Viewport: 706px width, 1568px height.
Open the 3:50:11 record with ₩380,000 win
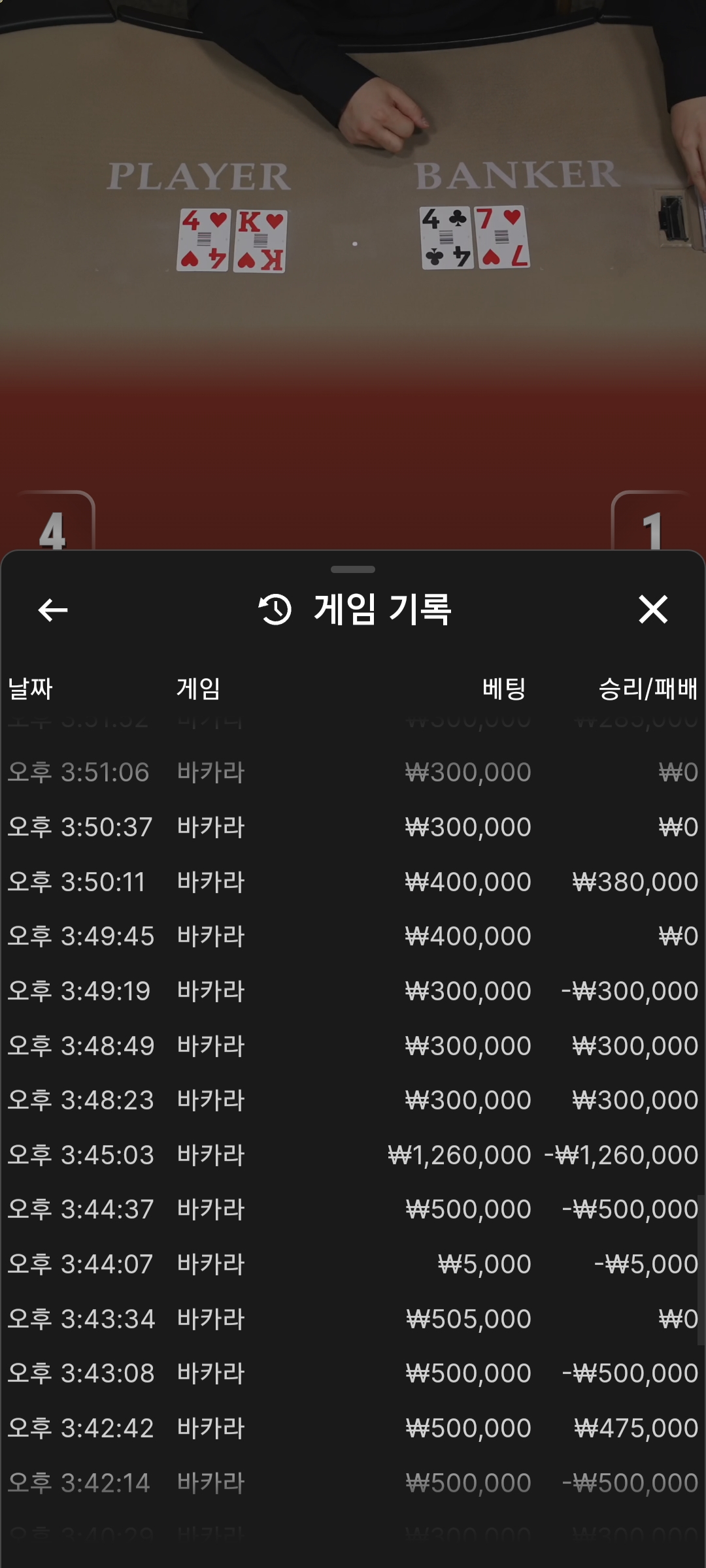pos(353,882)
